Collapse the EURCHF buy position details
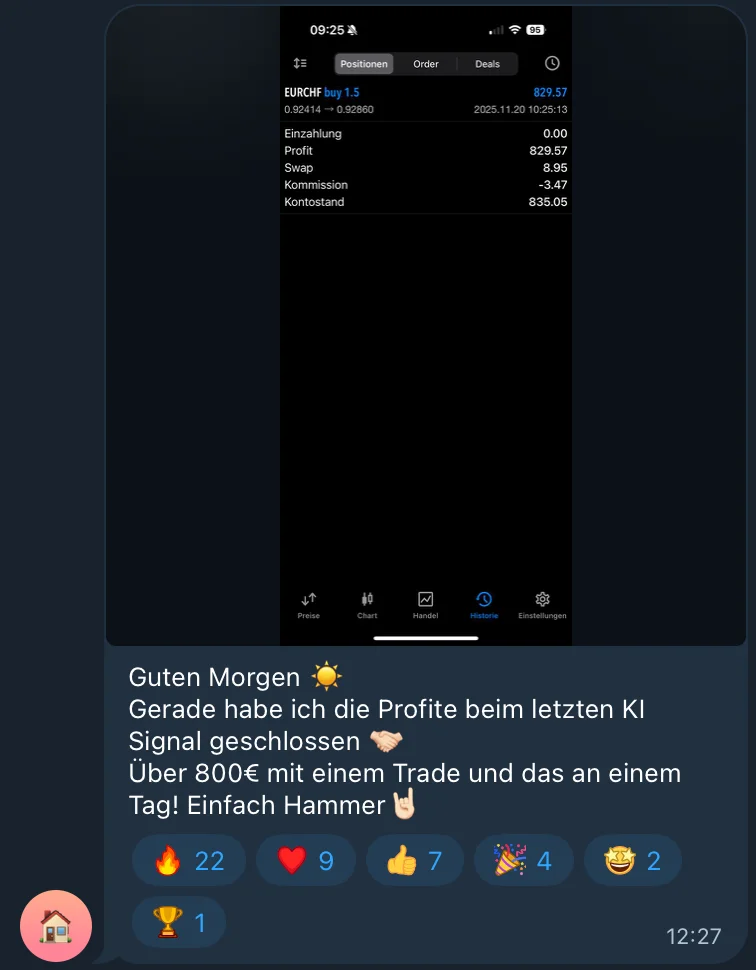The width and height of the screenshot is (756, 970). (x=425, y=100)
